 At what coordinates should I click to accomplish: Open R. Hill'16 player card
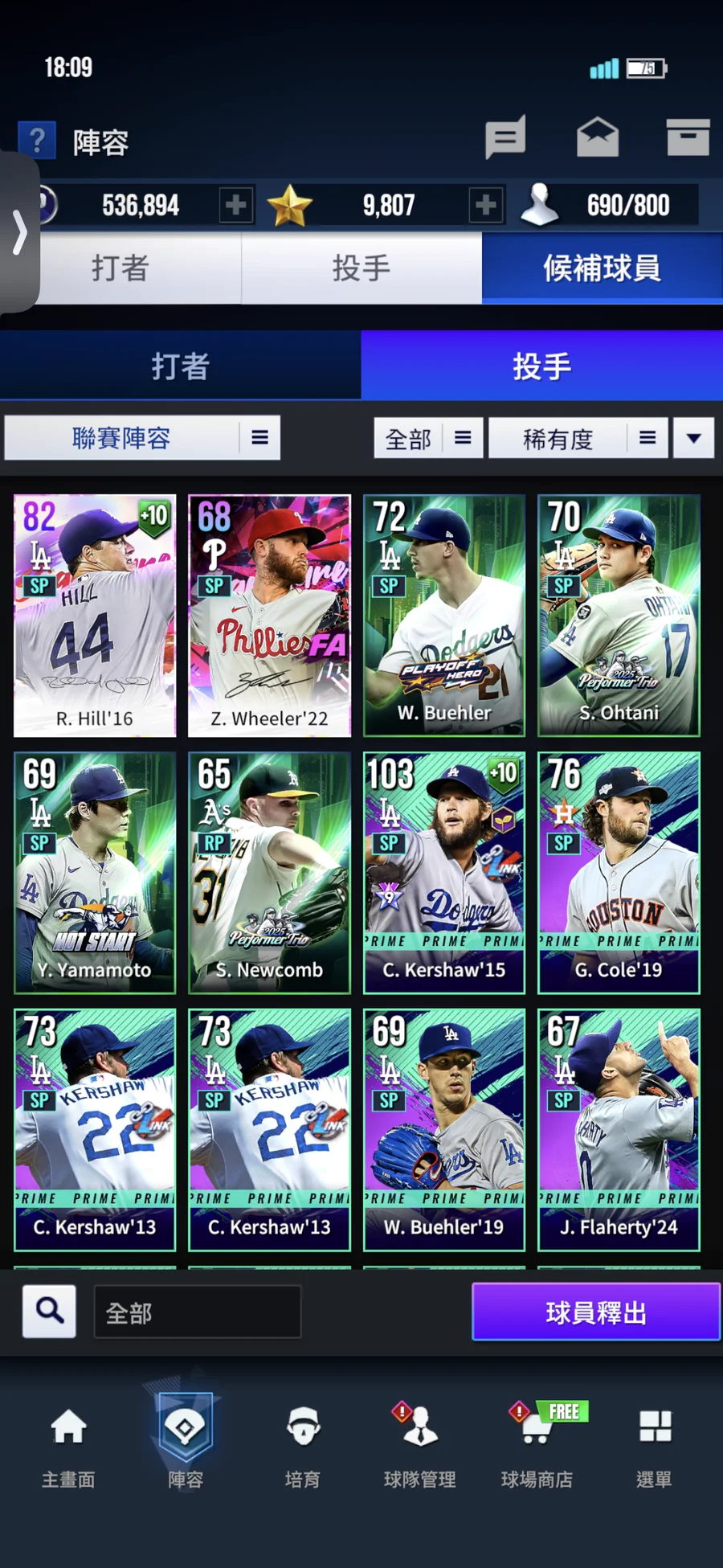[95, 616]
